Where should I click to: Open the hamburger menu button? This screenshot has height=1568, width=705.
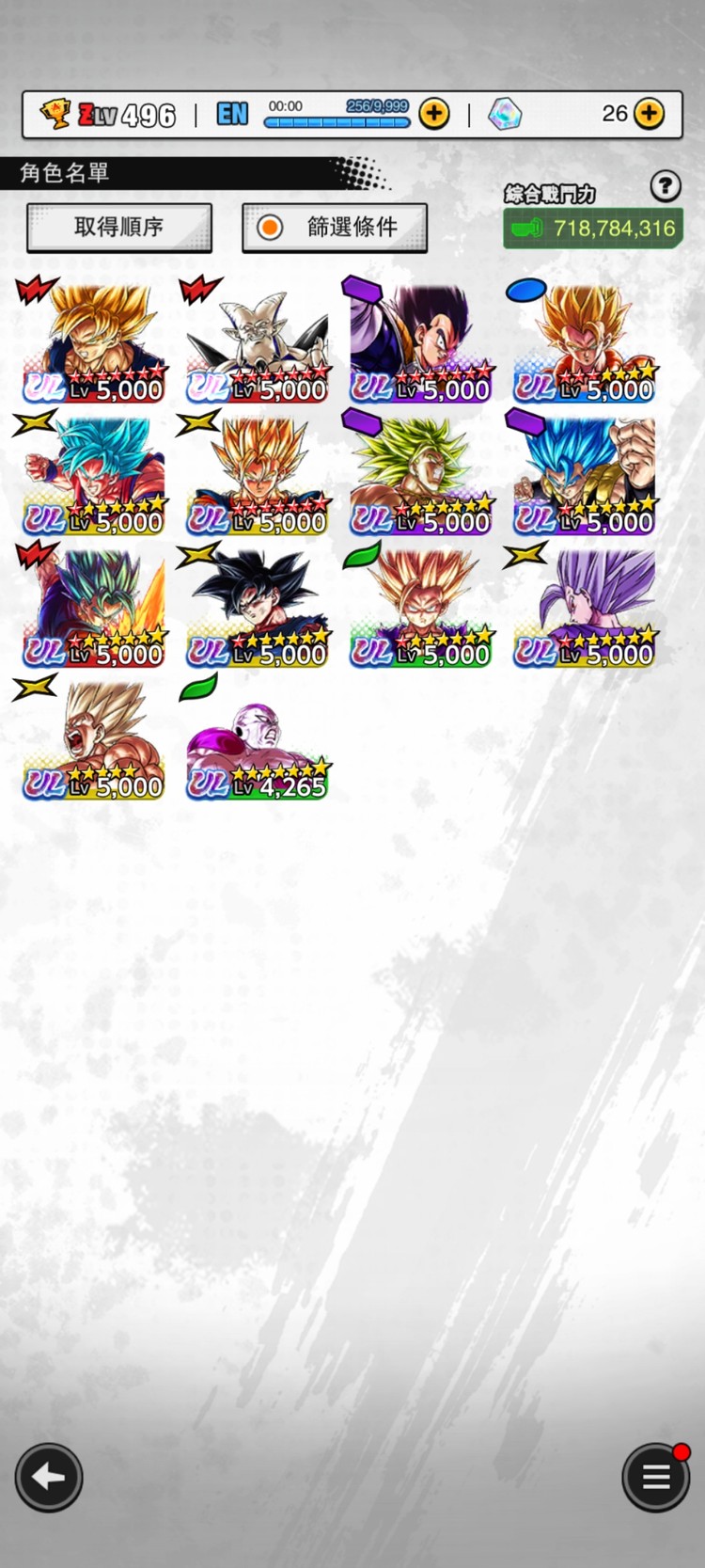click(655, 1477)
